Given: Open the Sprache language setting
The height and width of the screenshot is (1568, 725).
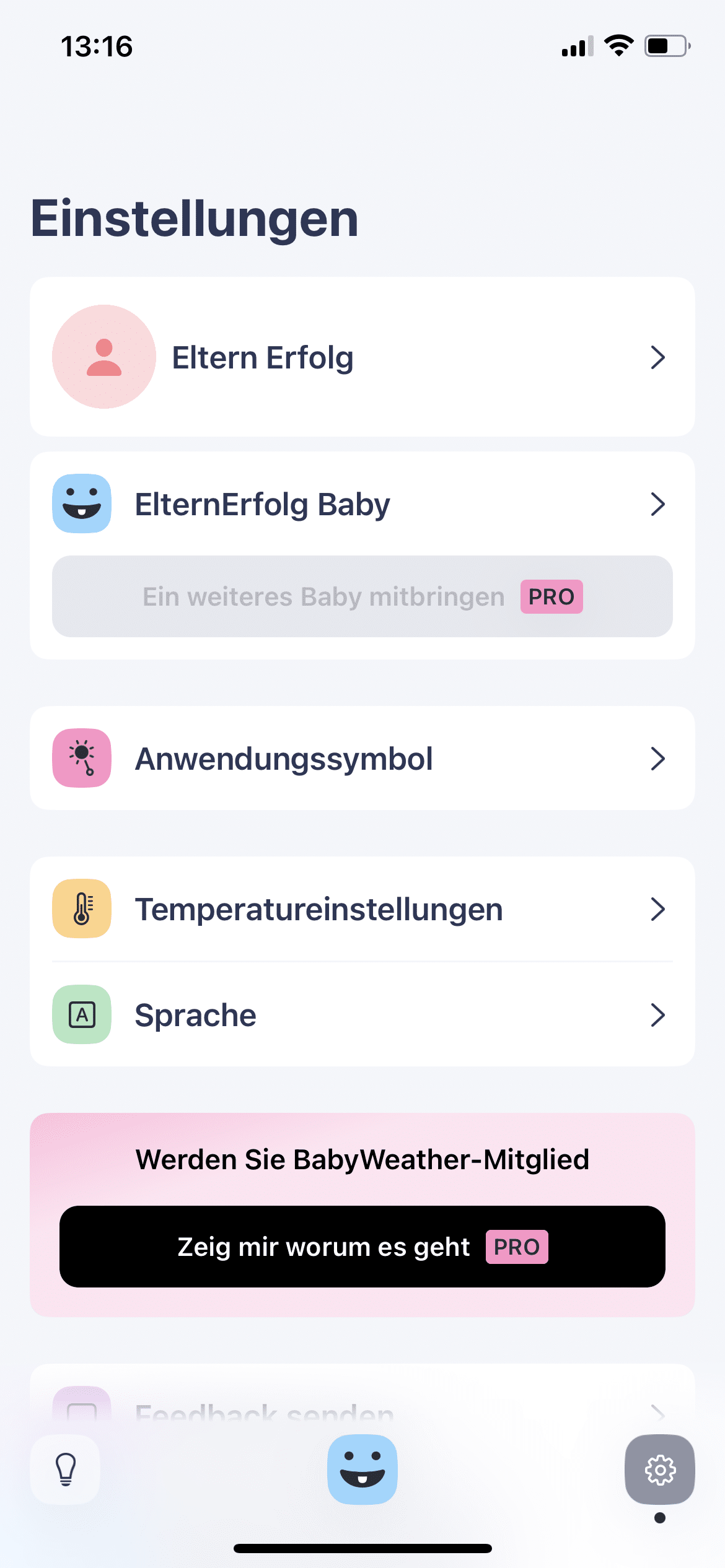Looking at the screenshot, I should [362, 1014].
